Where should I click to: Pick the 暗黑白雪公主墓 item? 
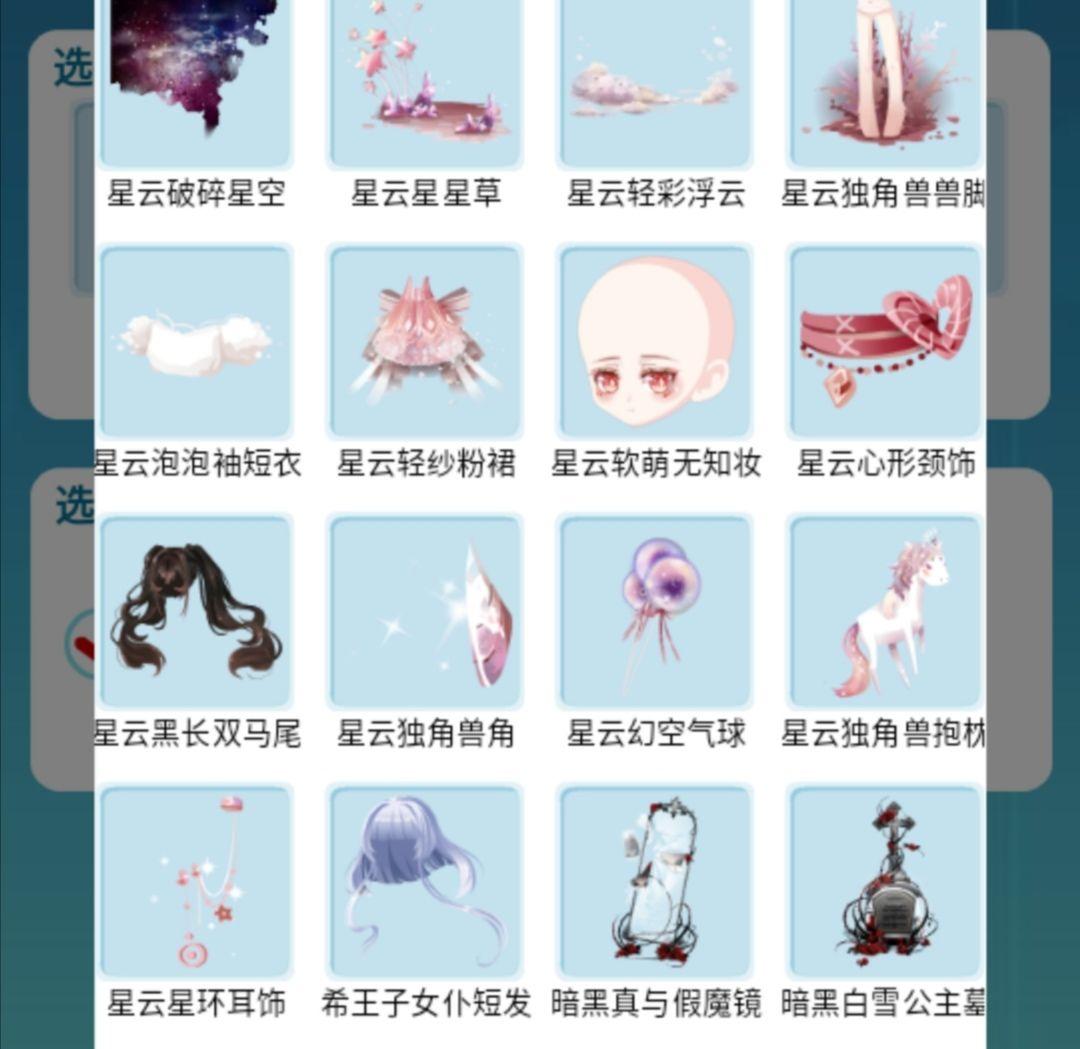pyautogui.click(x=884, y=882)
